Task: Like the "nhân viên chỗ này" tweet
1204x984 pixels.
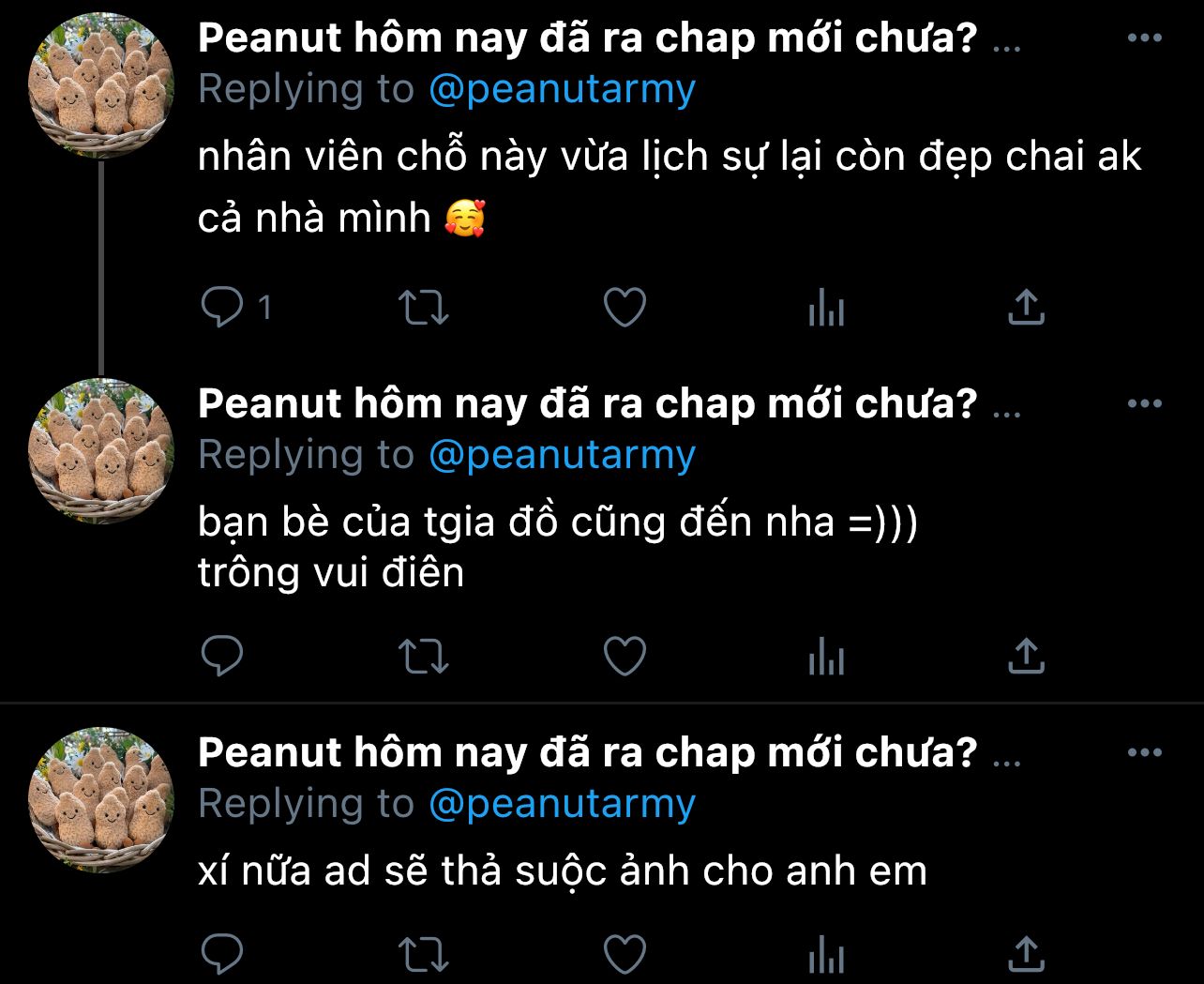Action: tap(625, 307)
